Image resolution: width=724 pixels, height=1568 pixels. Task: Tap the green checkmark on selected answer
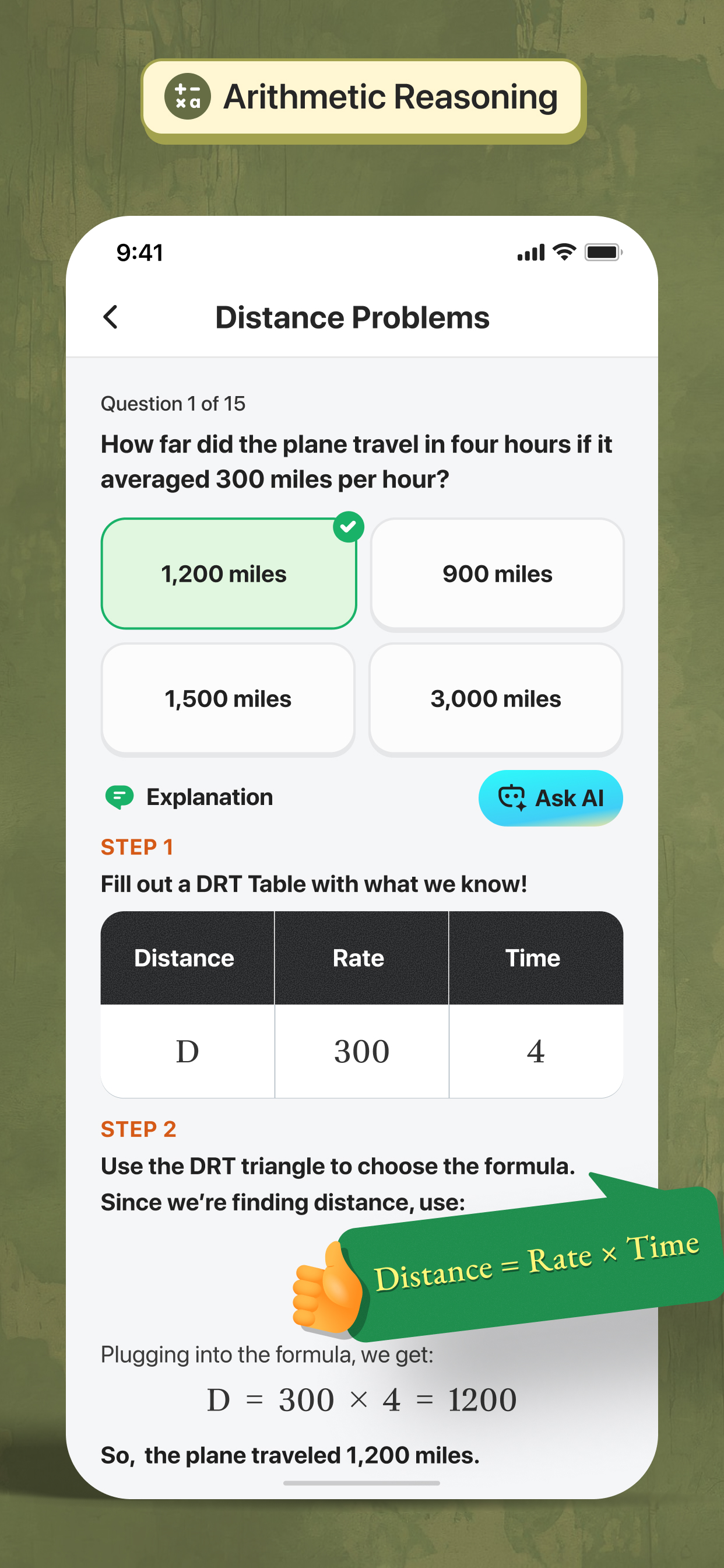[x=348, y=526]
